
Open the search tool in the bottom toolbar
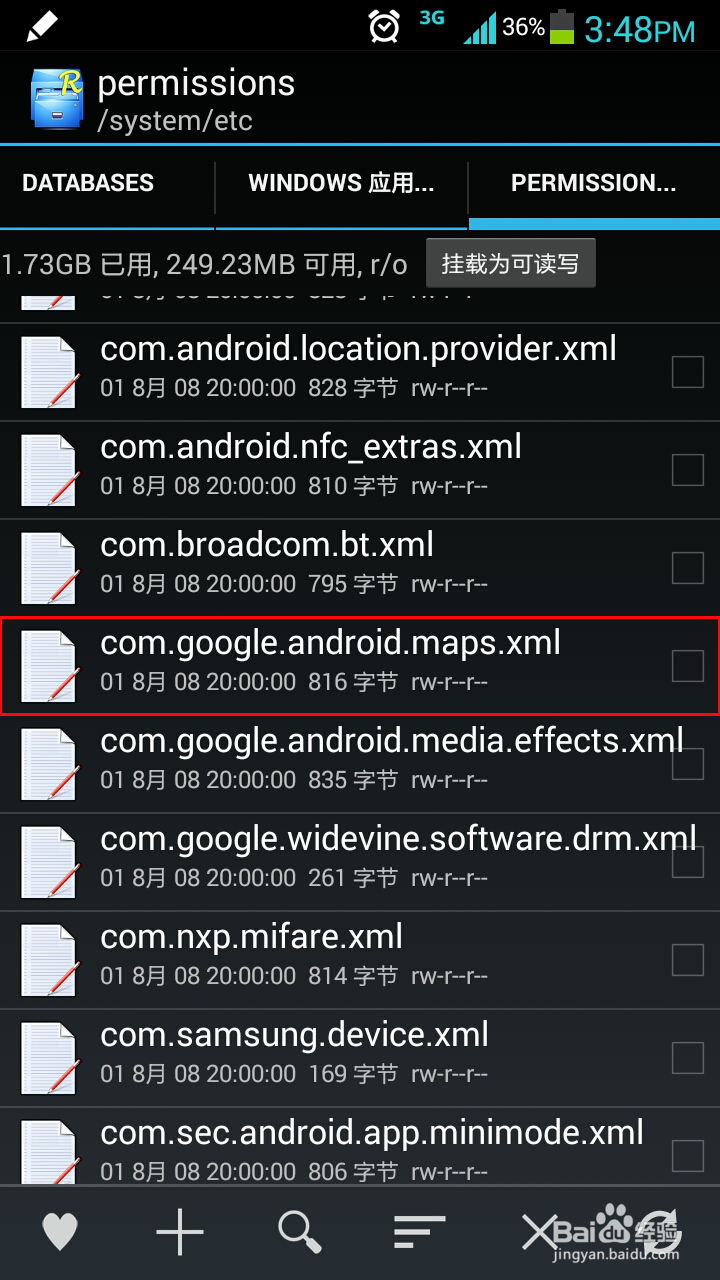[299, 1230]
